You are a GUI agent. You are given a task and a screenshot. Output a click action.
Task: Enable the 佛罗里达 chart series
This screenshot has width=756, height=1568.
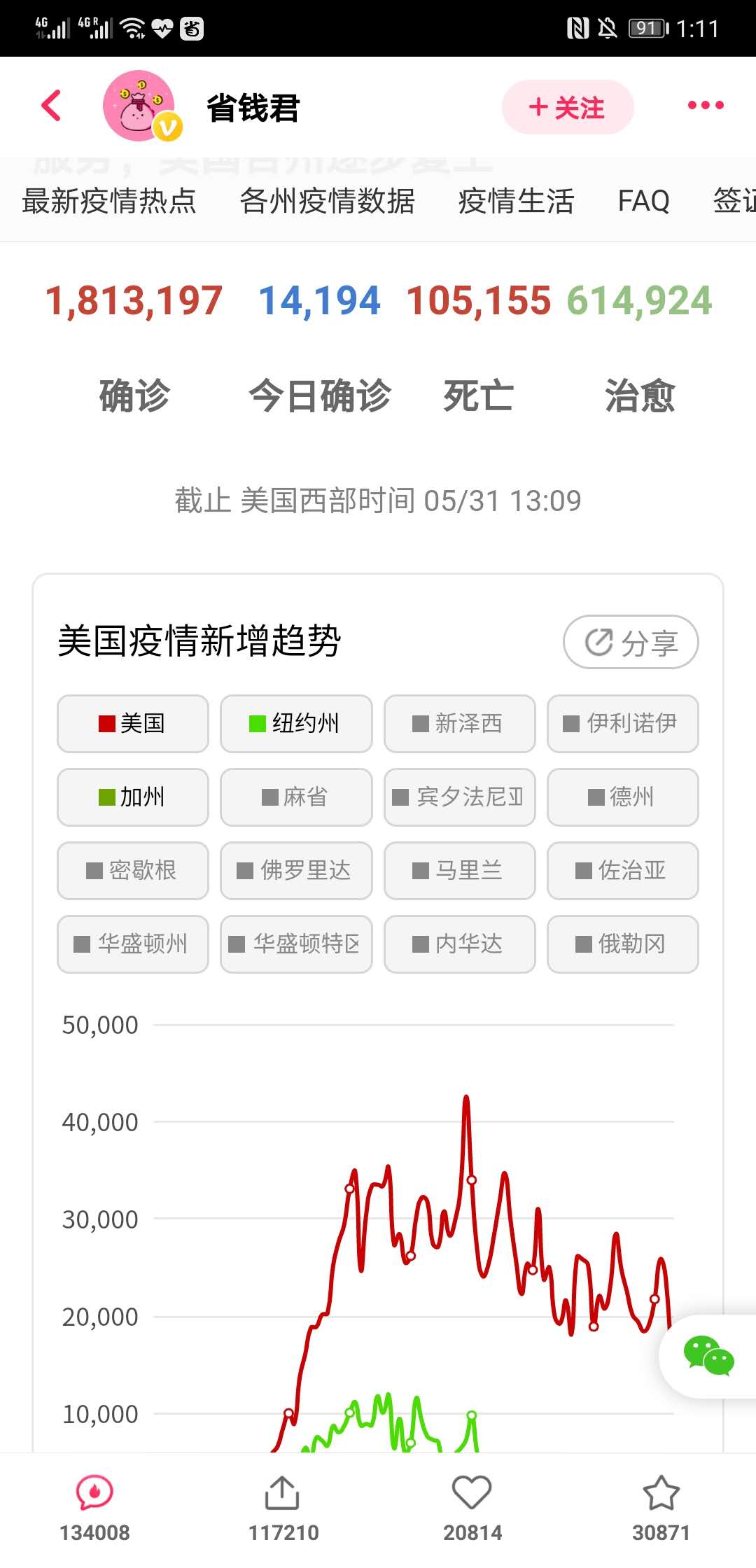click(296, 870)
